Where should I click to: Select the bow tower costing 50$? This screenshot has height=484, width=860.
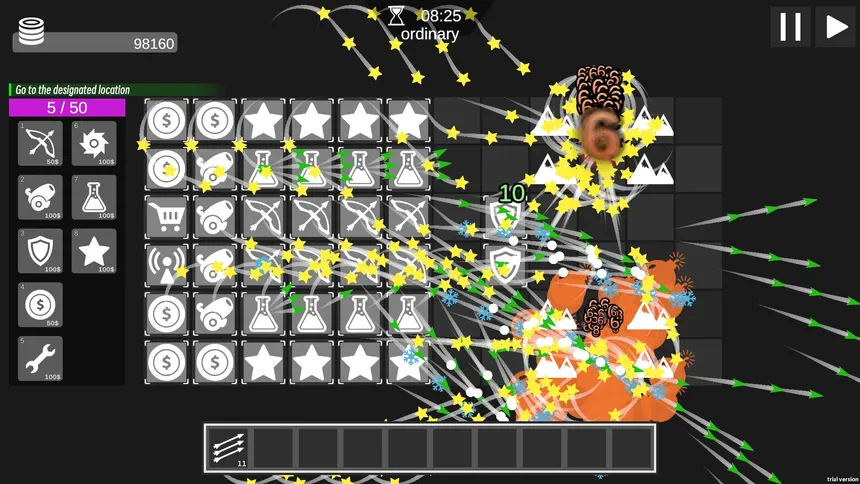tap(40, 142)
